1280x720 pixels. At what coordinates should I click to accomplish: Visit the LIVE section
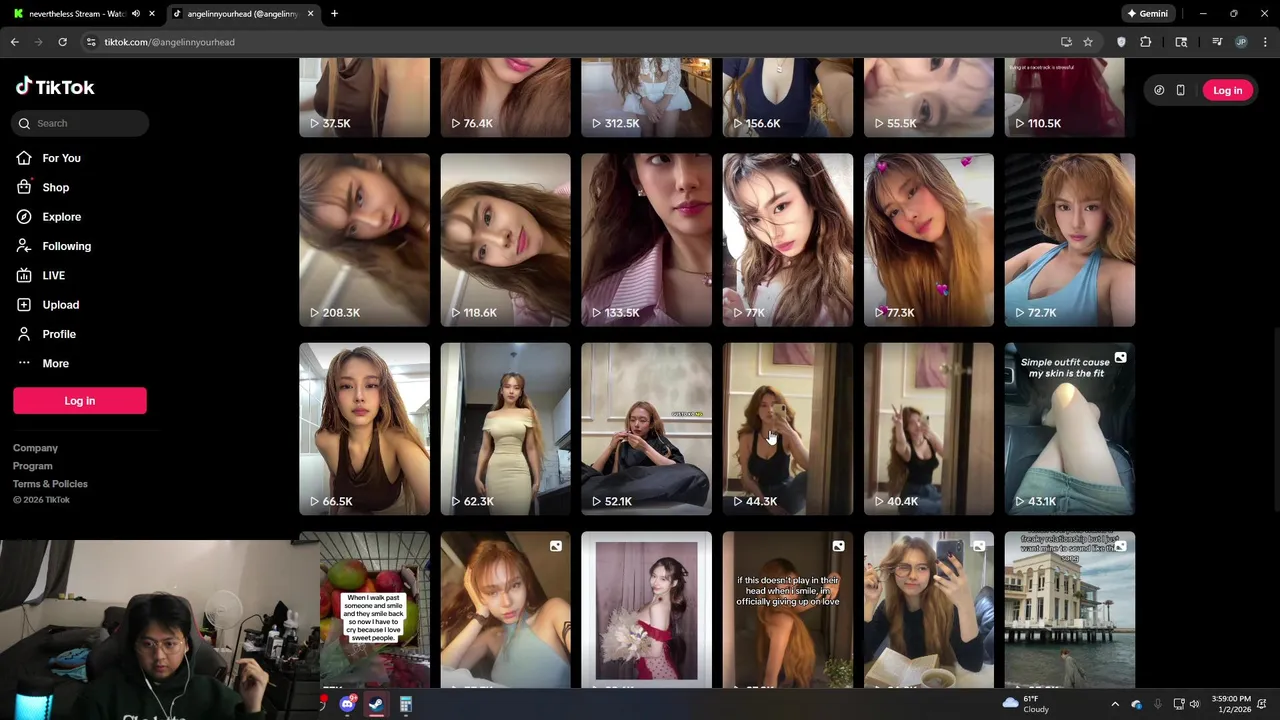(x=52, y=275)
